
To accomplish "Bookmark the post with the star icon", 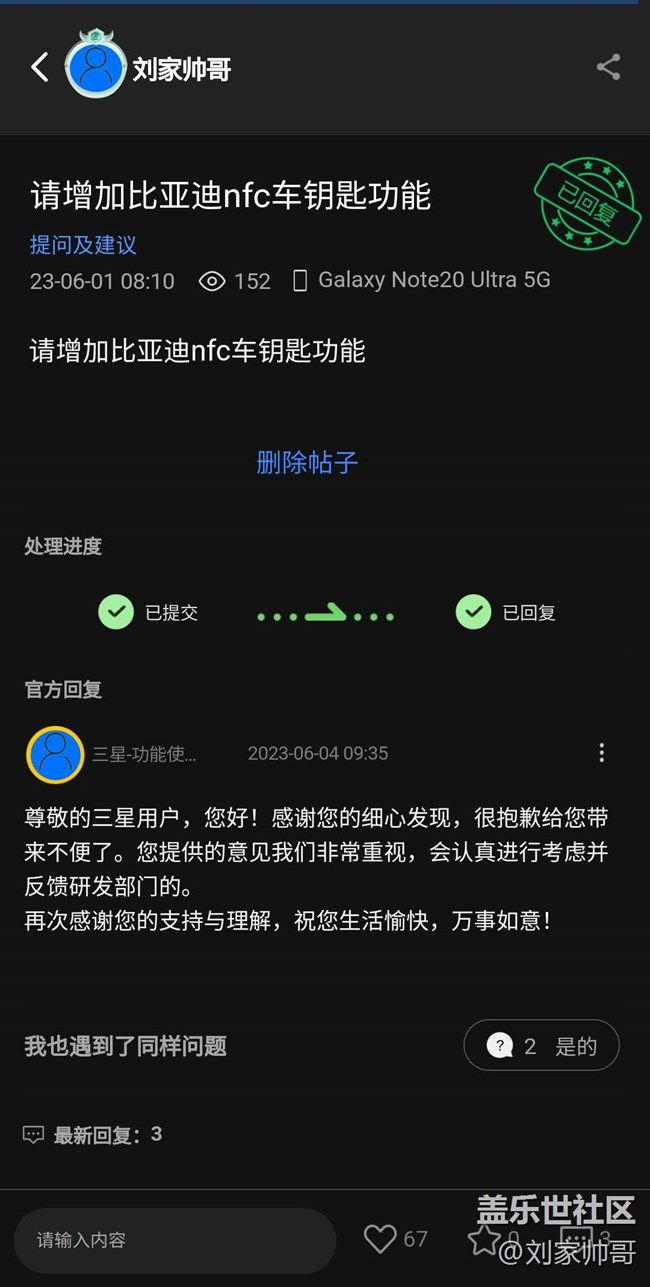I will [x=485, y=1240].
